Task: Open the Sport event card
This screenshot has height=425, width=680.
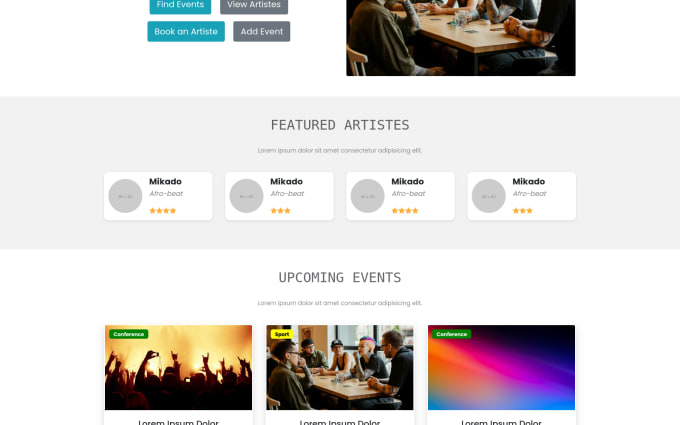Action: point(340,368)
